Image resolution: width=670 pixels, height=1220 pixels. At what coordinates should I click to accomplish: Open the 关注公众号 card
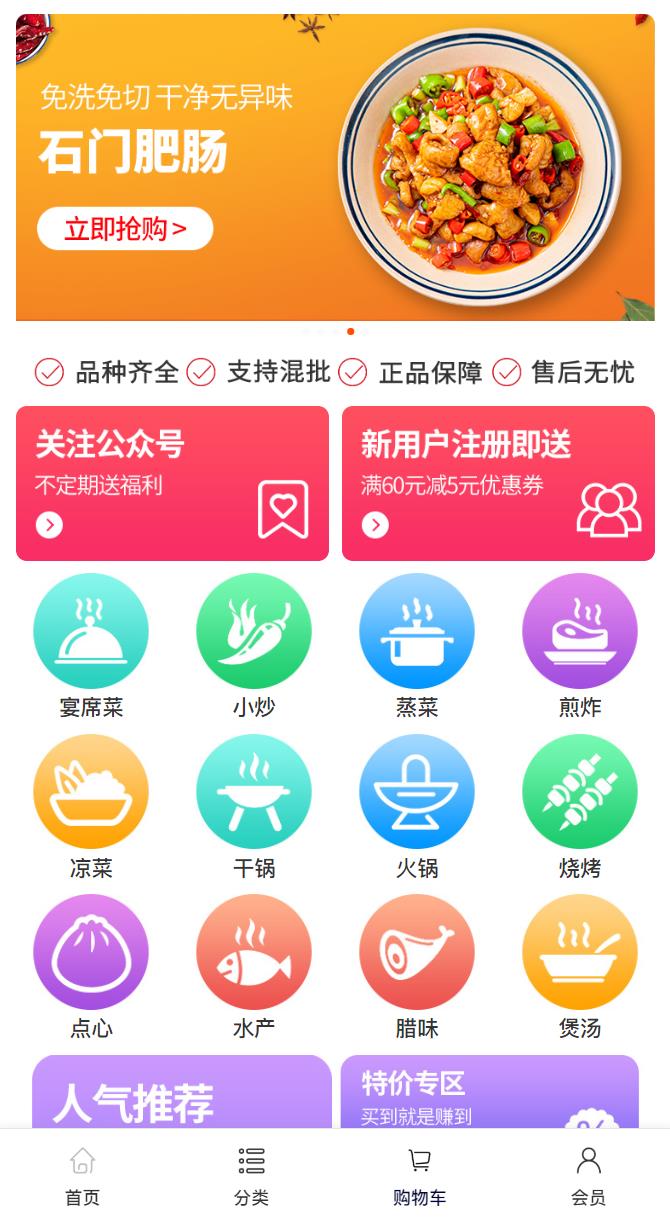pyautogui.click(x=172, y=483)
